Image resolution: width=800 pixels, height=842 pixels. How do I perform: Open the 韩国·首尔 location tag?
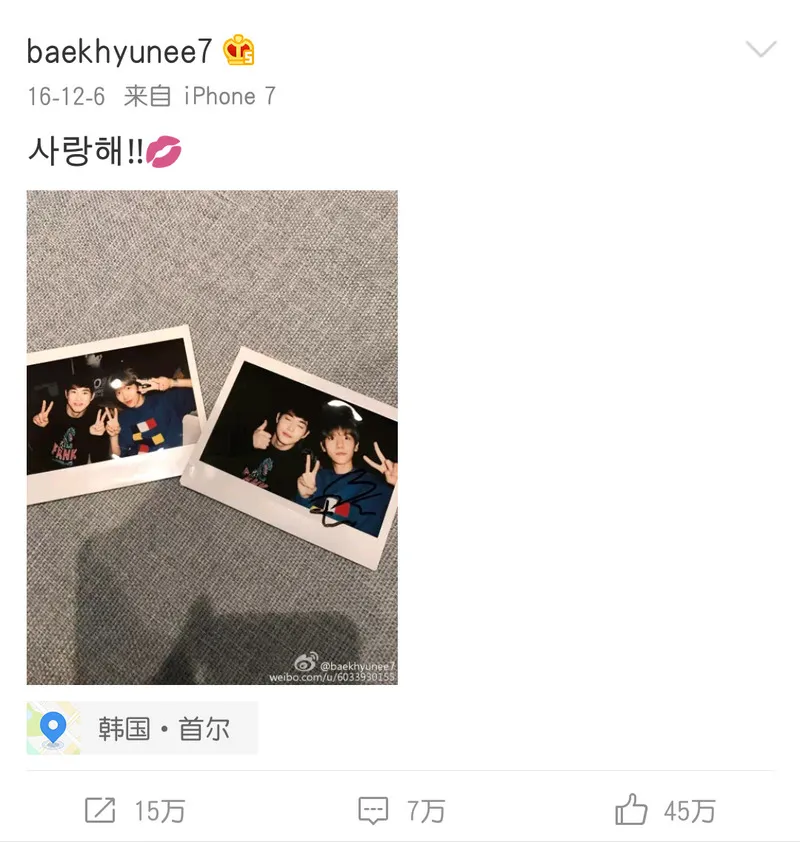coord(142,728)
